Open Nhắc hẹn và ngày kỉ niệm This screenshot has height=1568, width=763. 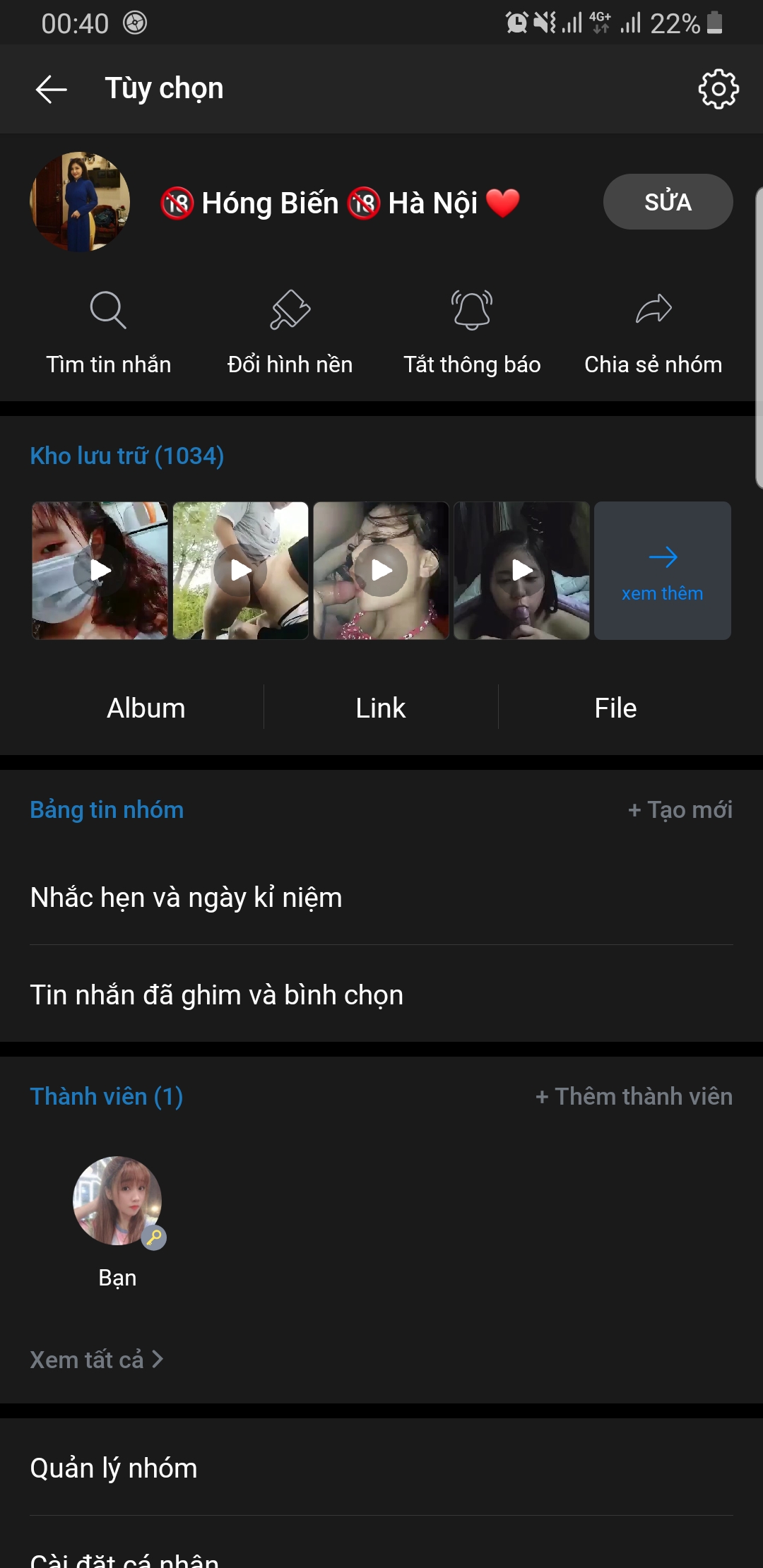coord(187,898)
